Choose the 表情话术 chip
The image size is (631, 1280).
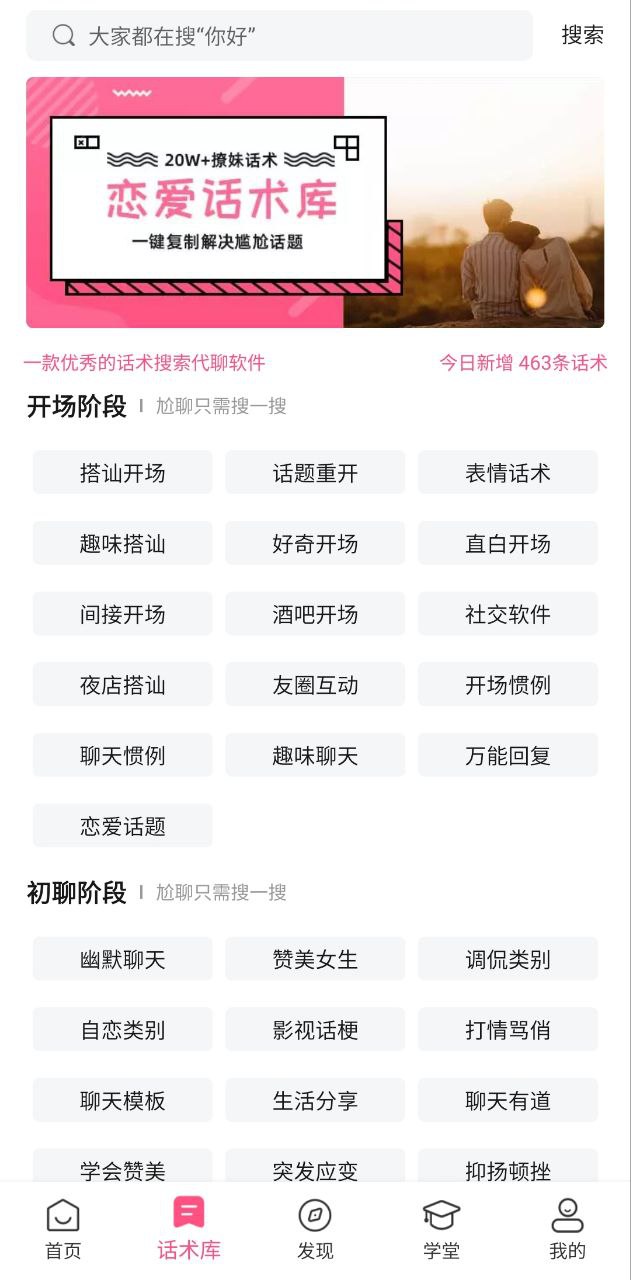(x=508, y=473)
